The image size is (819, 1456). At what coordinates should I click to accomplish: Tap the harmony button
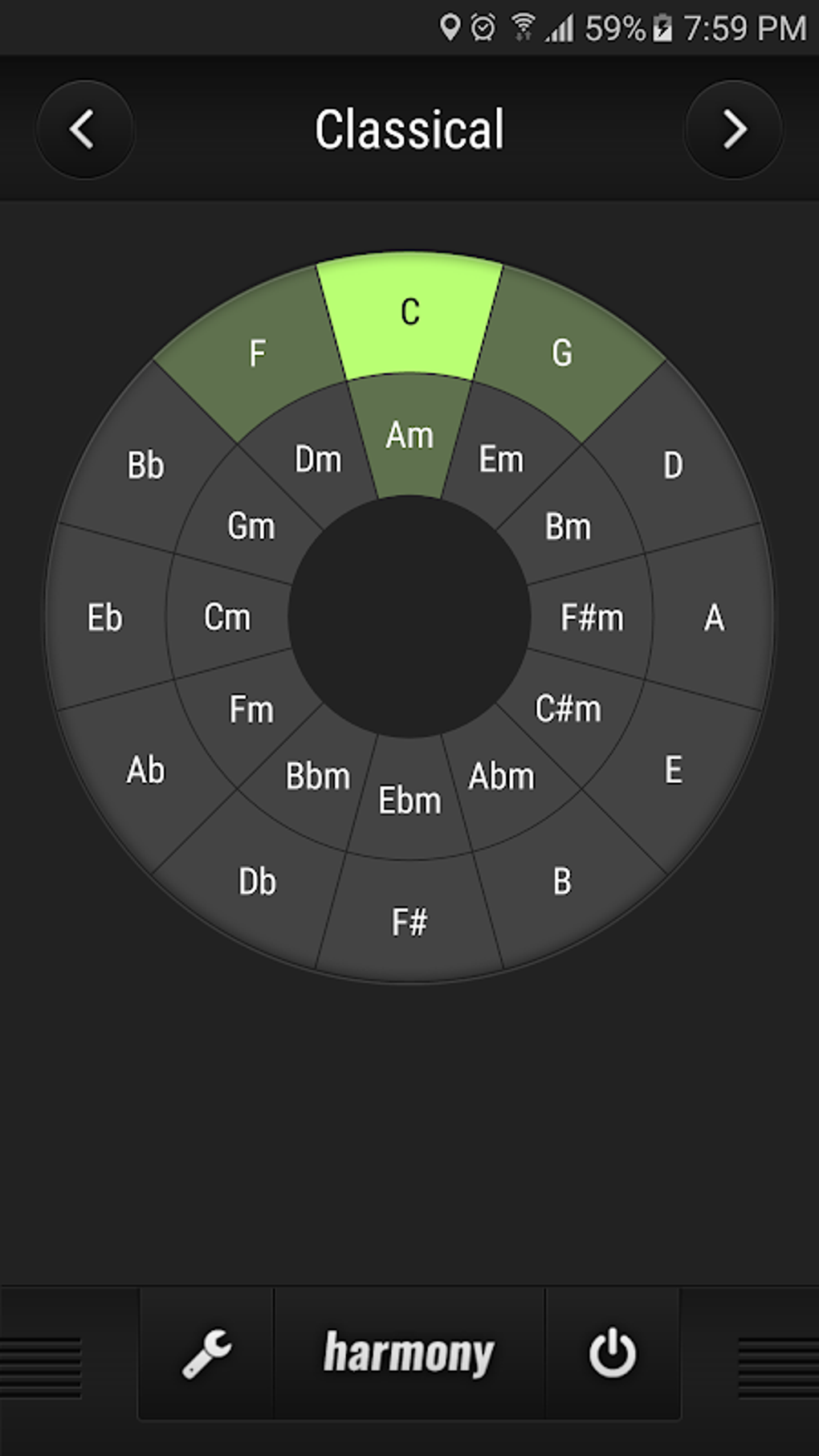tap(409, 1353)
